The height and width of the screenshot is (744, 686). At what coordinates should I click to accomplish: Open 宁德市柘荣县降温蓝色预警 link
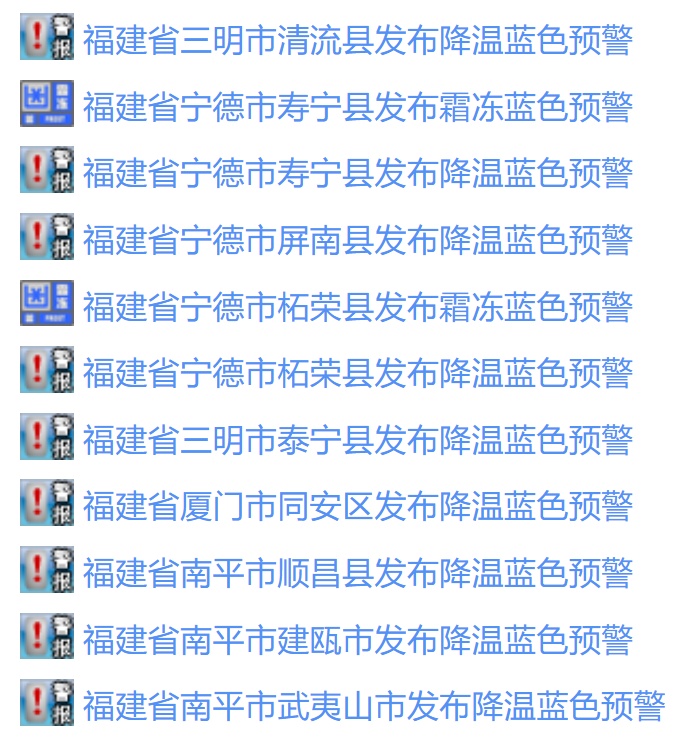pyautogui.click(x=357, y=373)
